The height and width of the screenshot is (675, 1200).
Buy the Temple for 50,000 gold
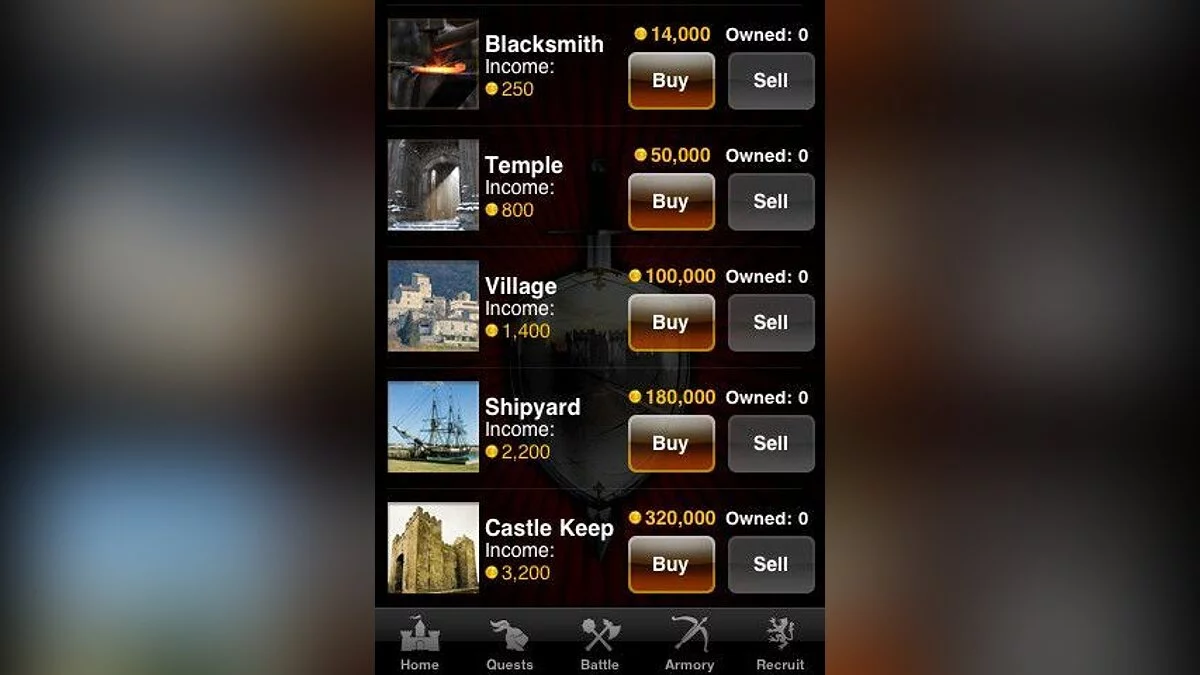click(x=671, y=202)
